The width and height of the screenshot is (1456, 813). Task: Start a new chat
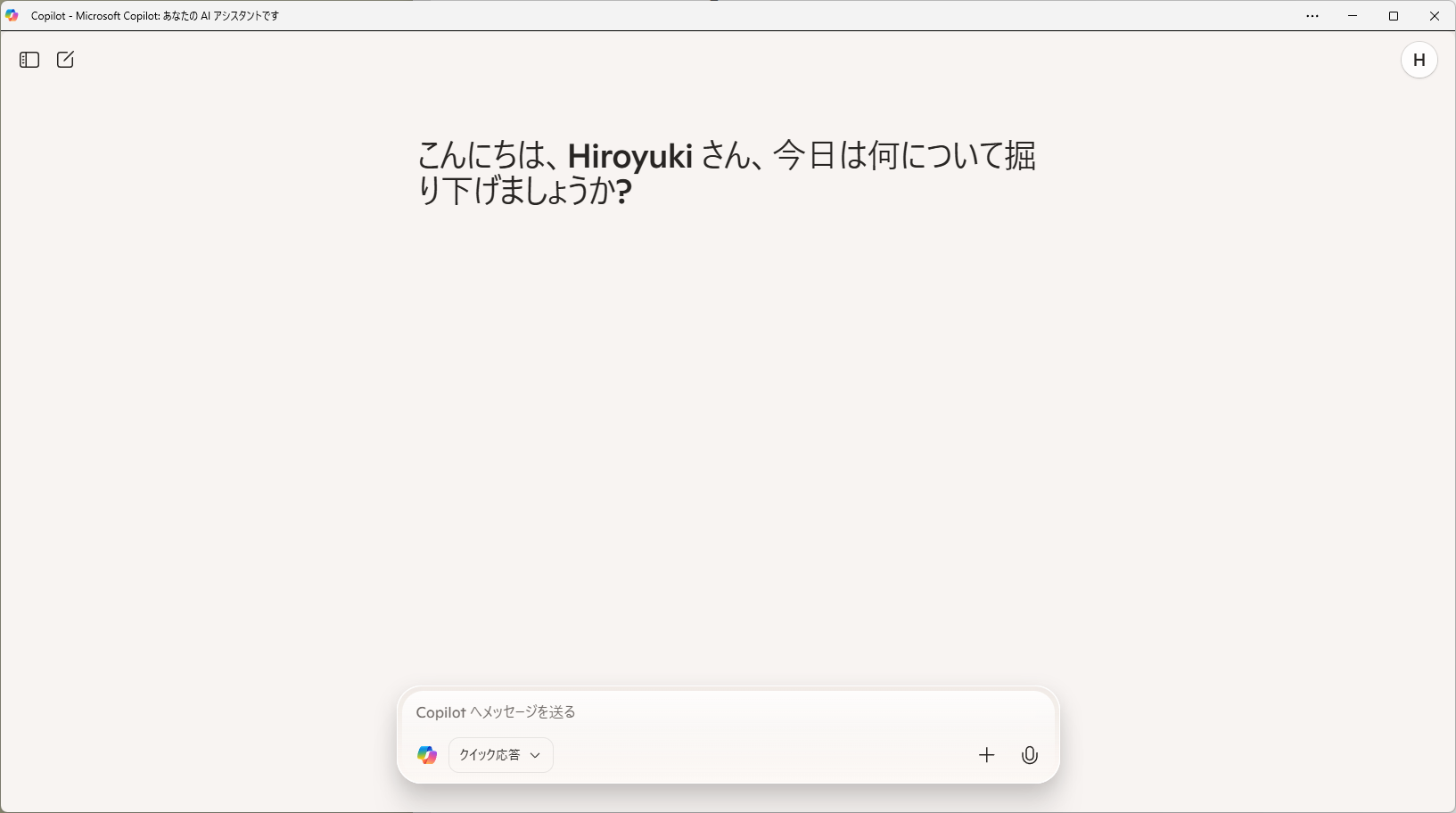click(x=65, y=60)
